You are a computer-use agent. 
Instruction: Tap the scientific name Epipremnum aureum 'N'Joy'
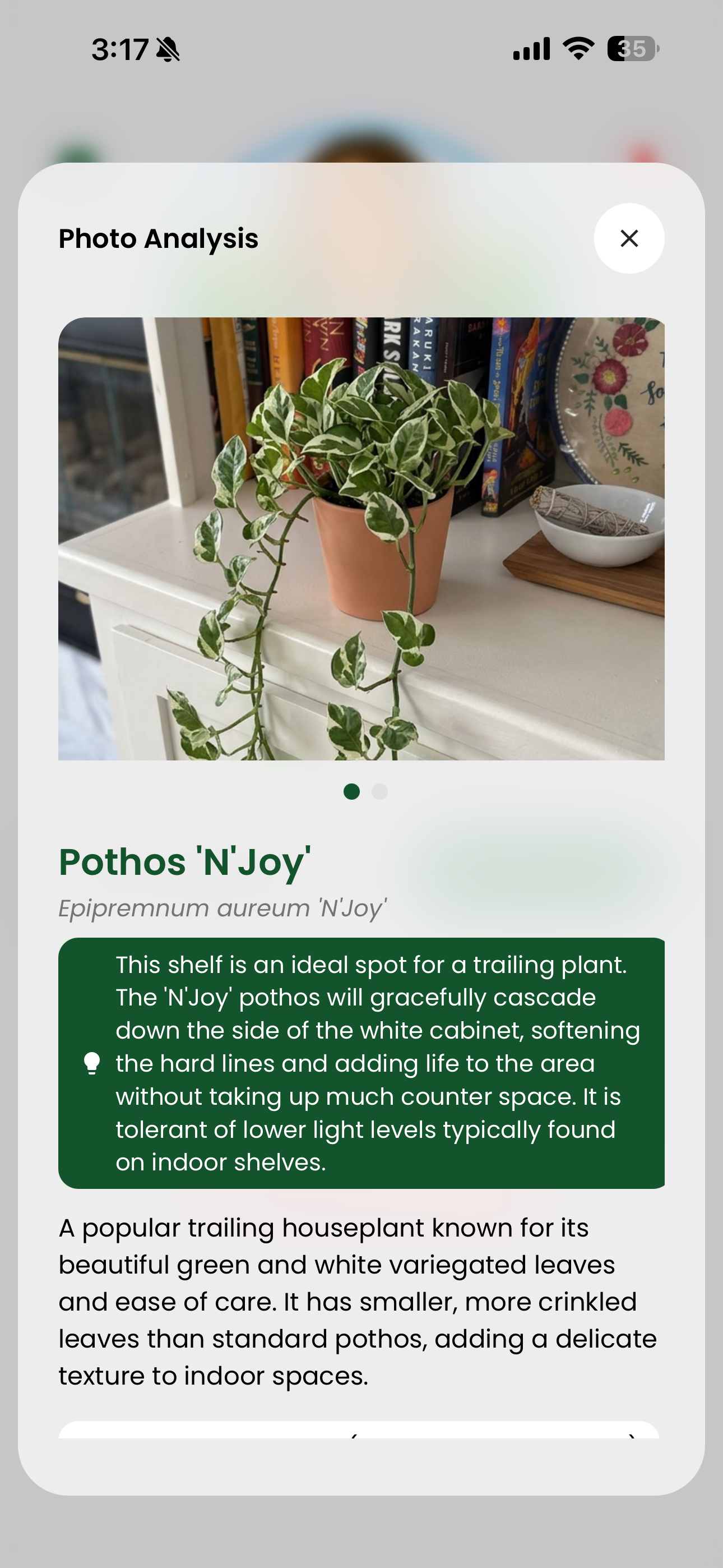click(x=222, y=907)
